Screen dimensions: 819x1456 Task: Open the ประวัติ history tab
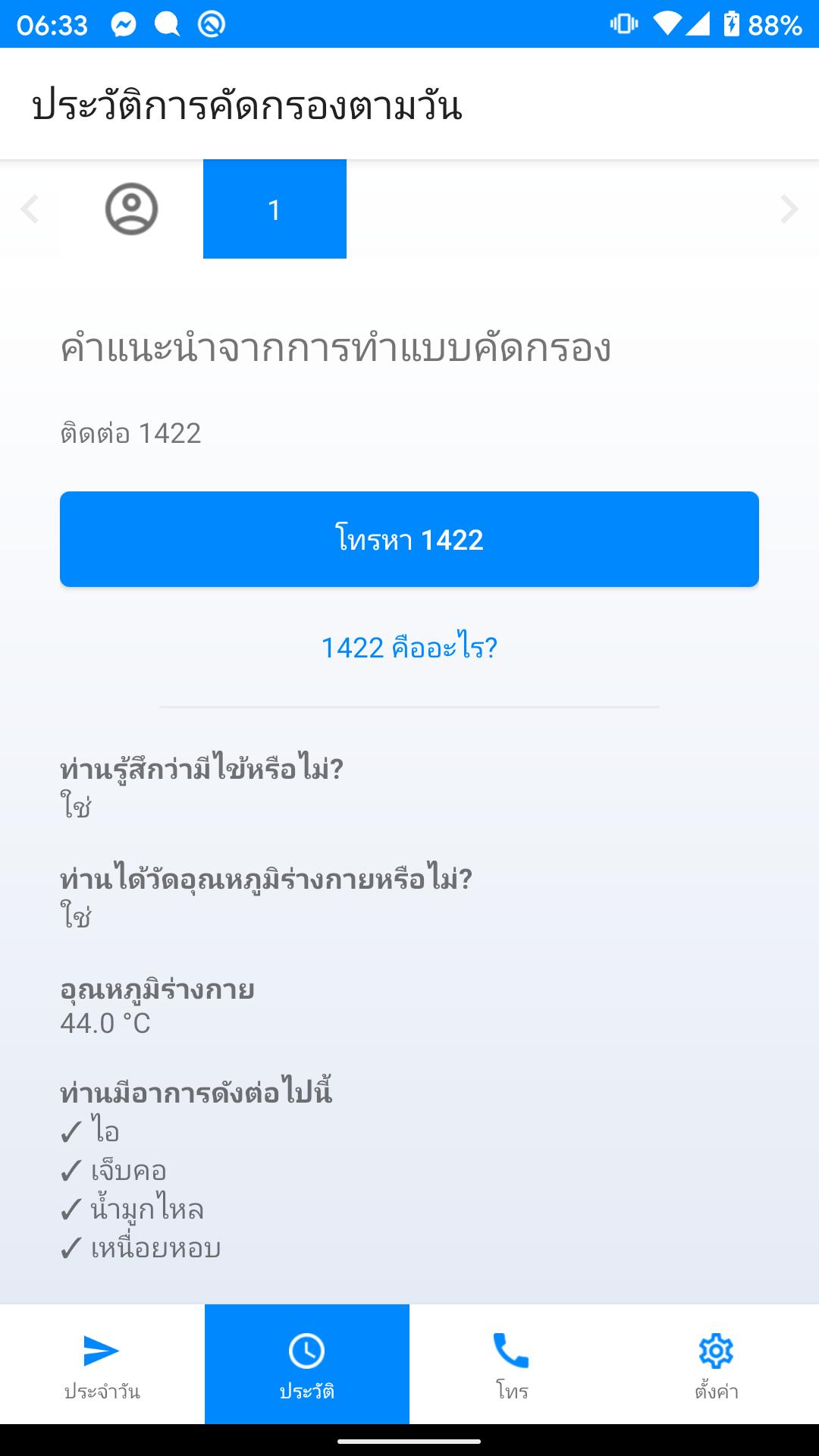[x=307, y=1364]
